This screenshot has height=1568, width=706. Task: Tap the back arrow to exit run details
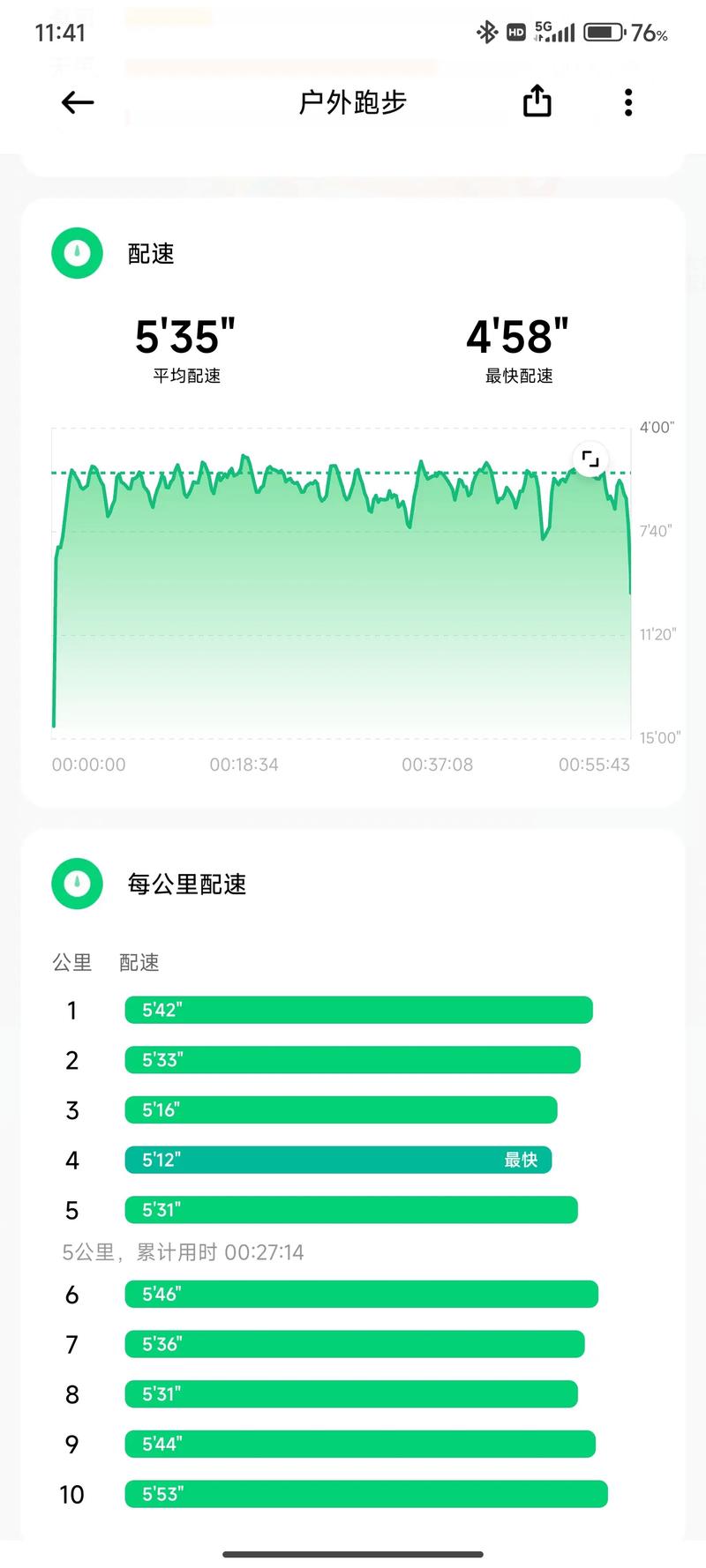pyautogui.click(x=77, y=101)
